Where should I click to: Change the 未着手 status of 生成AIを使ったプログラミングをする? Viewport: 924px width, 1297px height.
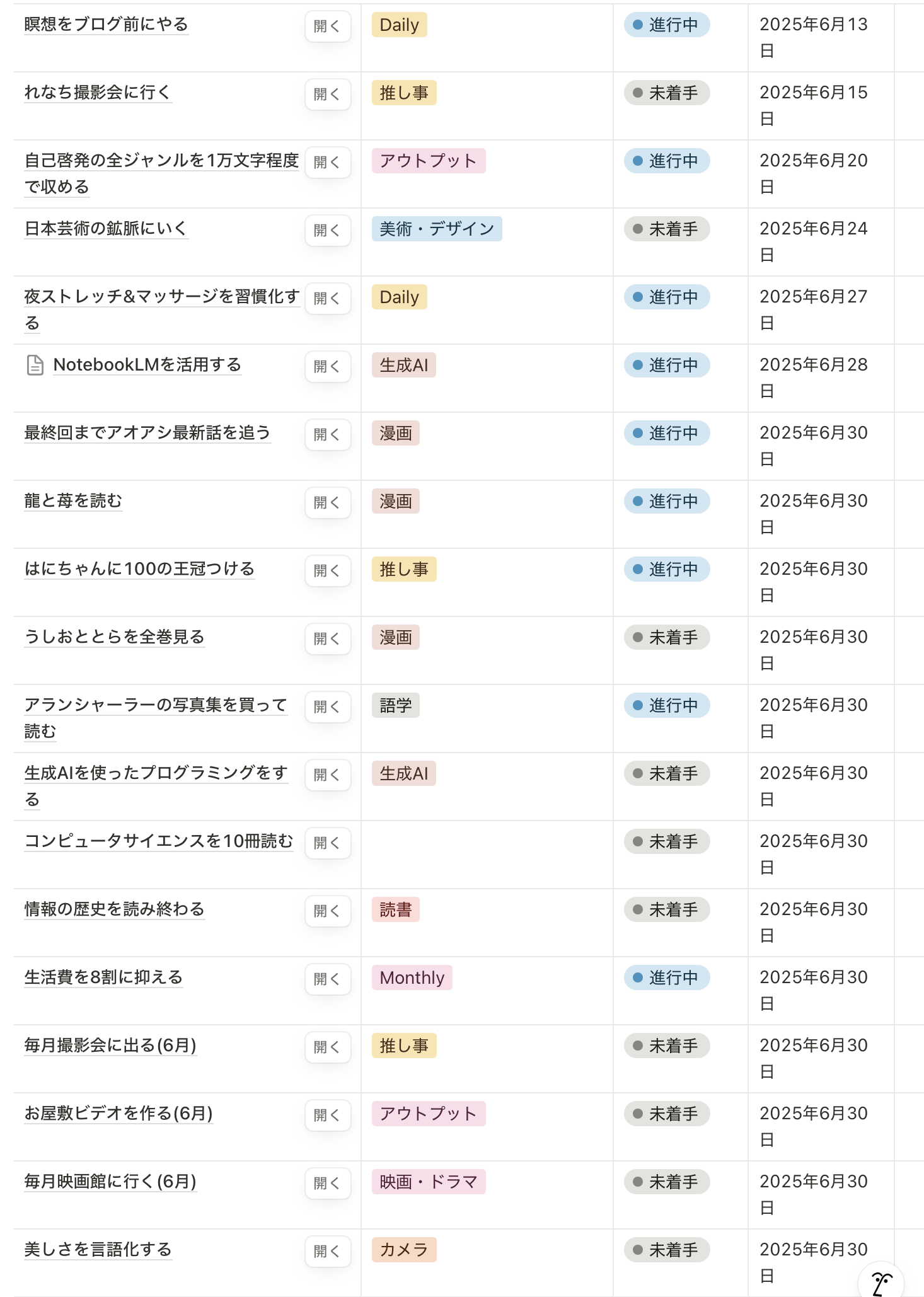(x=666, y=774)
